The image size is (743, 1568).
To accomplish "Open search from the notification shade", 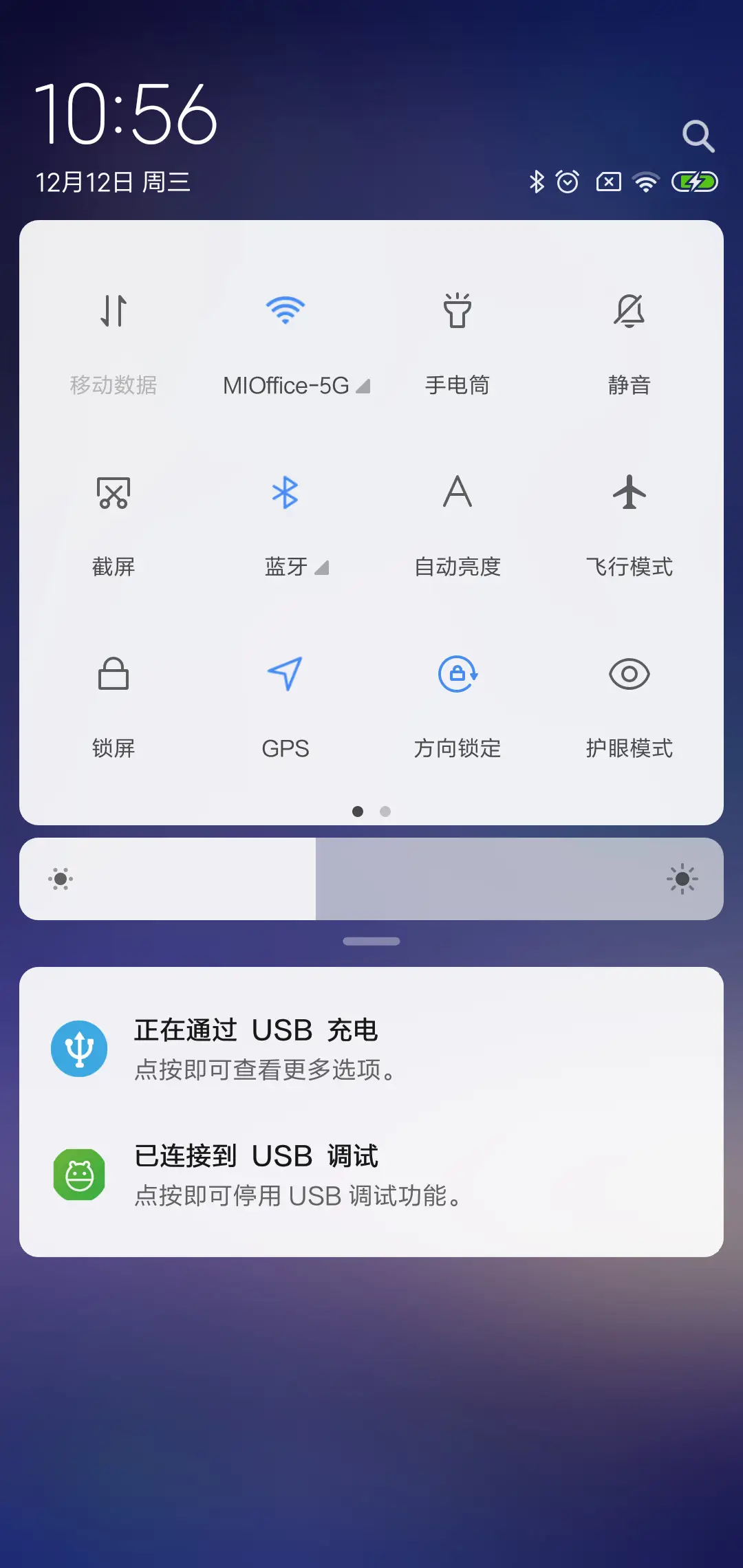I will coord(698,135).
